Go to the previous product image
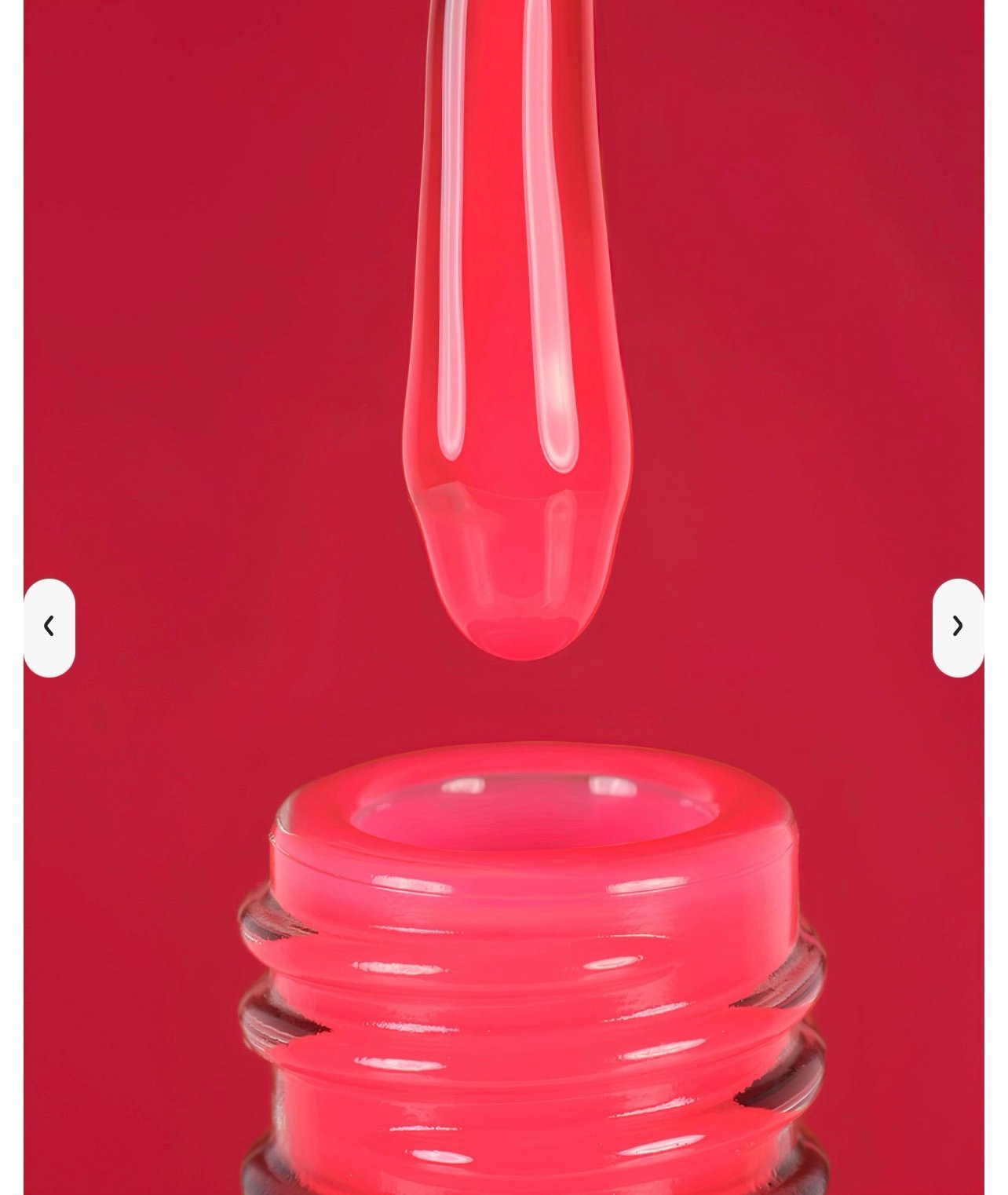This screenshot has height=1195, width=1008. (x=49, y=627)
